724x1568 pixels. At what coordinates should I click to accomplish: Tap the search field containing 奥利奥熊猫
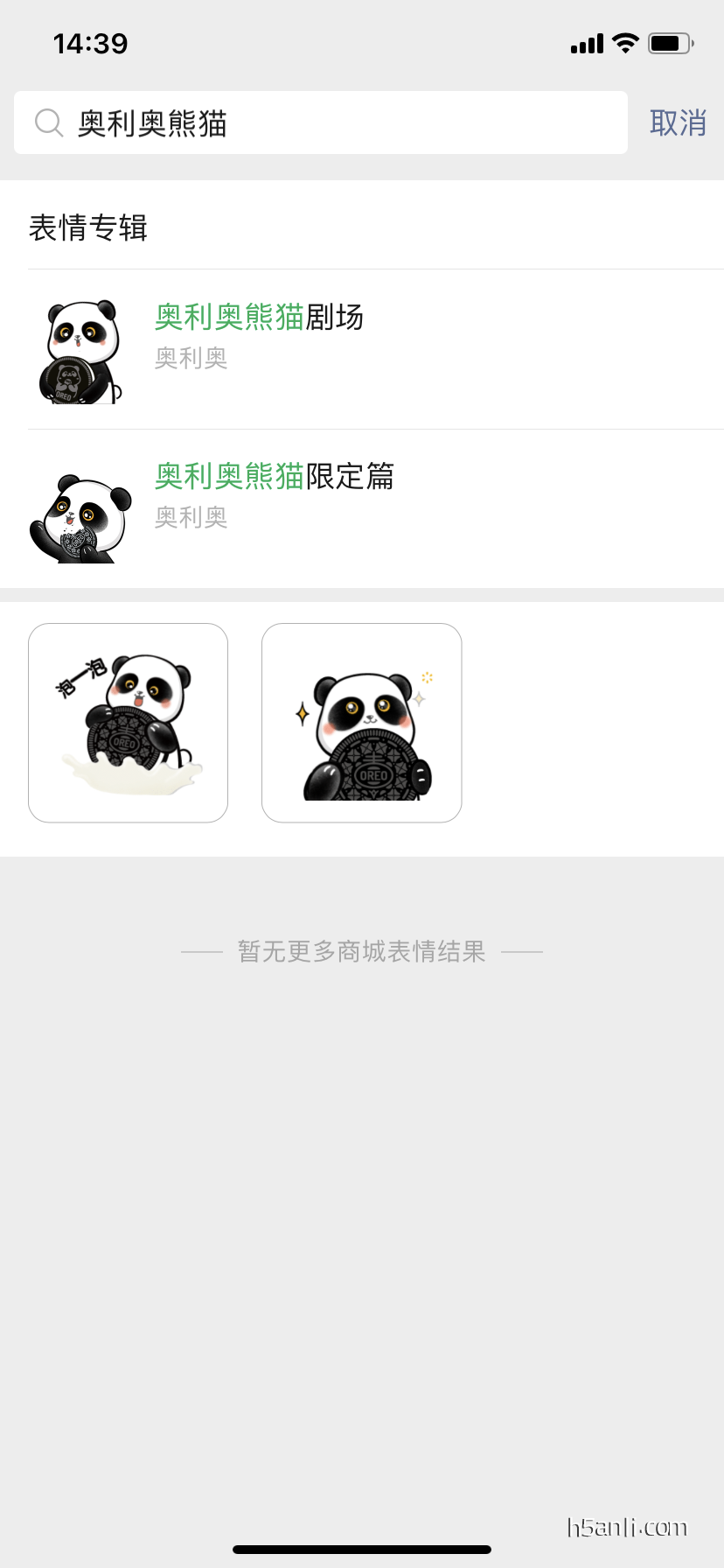pos(332,123)
